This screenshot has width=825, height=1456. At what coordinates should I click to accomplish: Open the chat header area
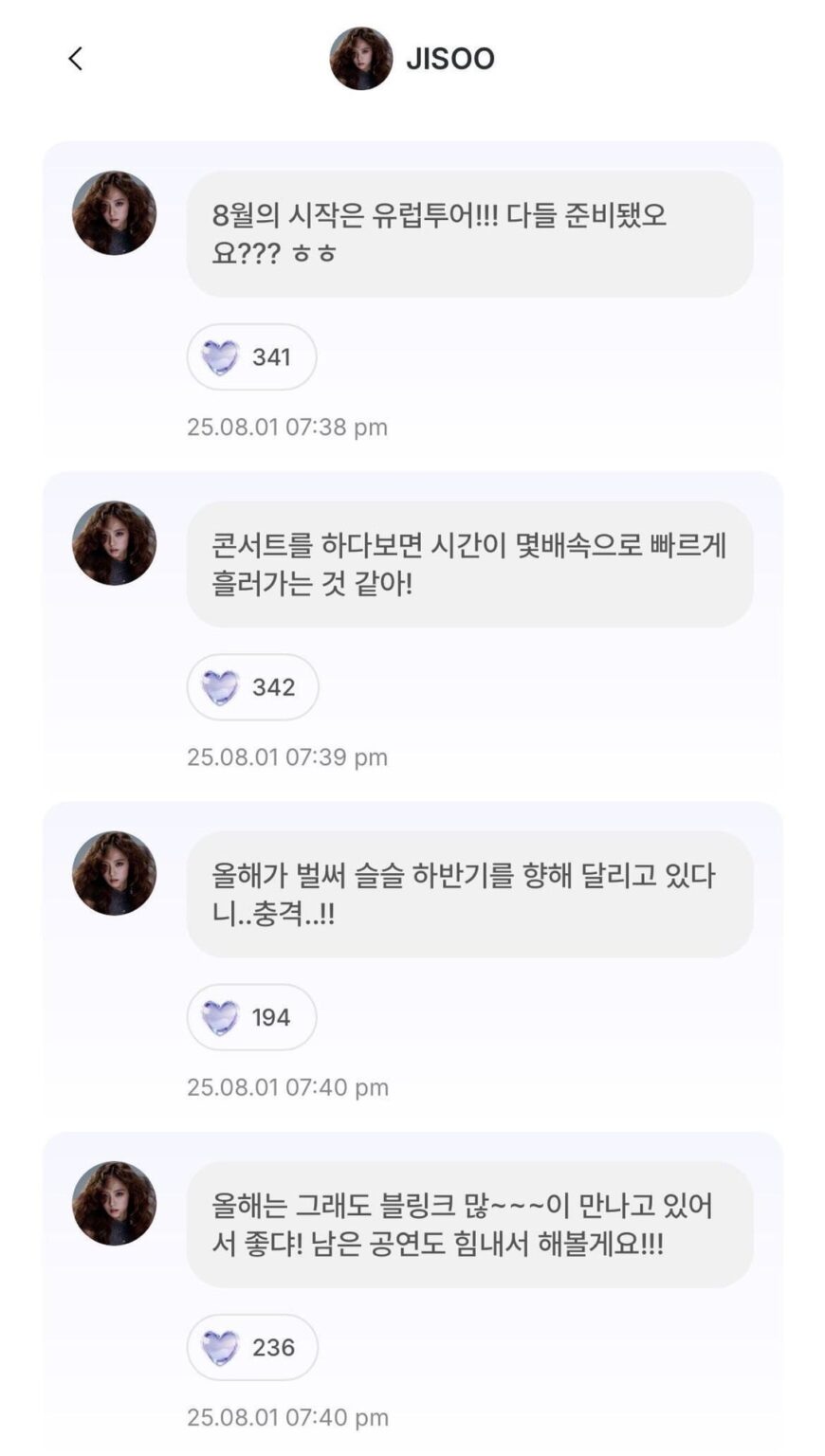click(412, 58)
